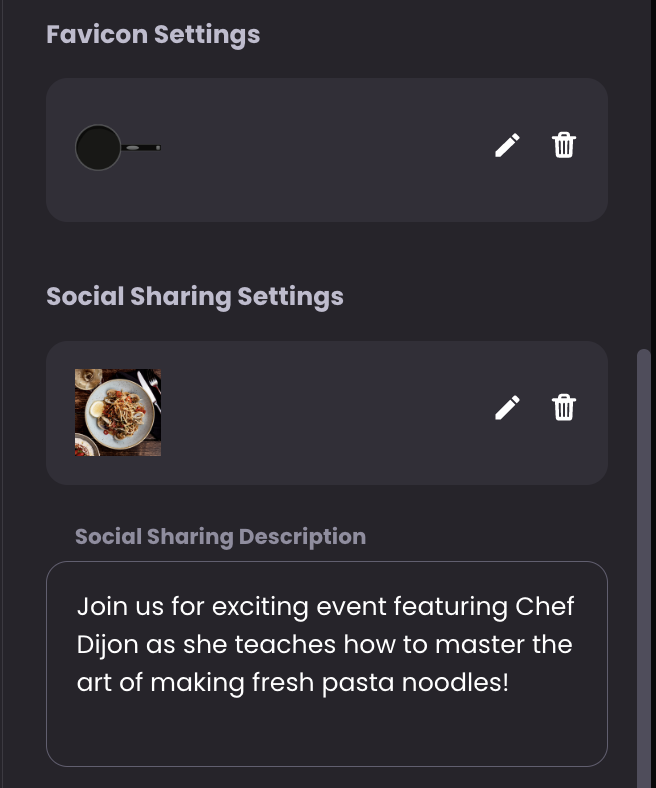The image size is (656, 788).
Task: Edit the social sharing image
Action: pos(507,408)
